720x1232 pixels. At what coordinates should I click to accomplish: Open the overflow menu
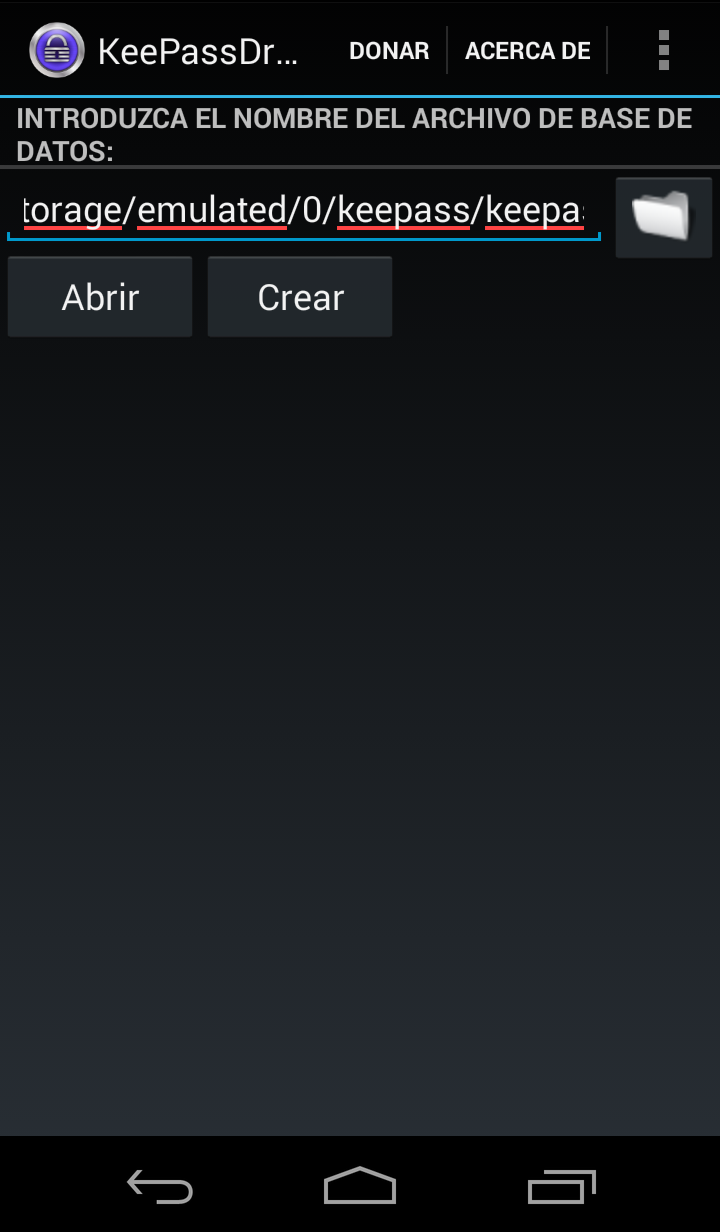pyautogui.click(x=663, y=50)
